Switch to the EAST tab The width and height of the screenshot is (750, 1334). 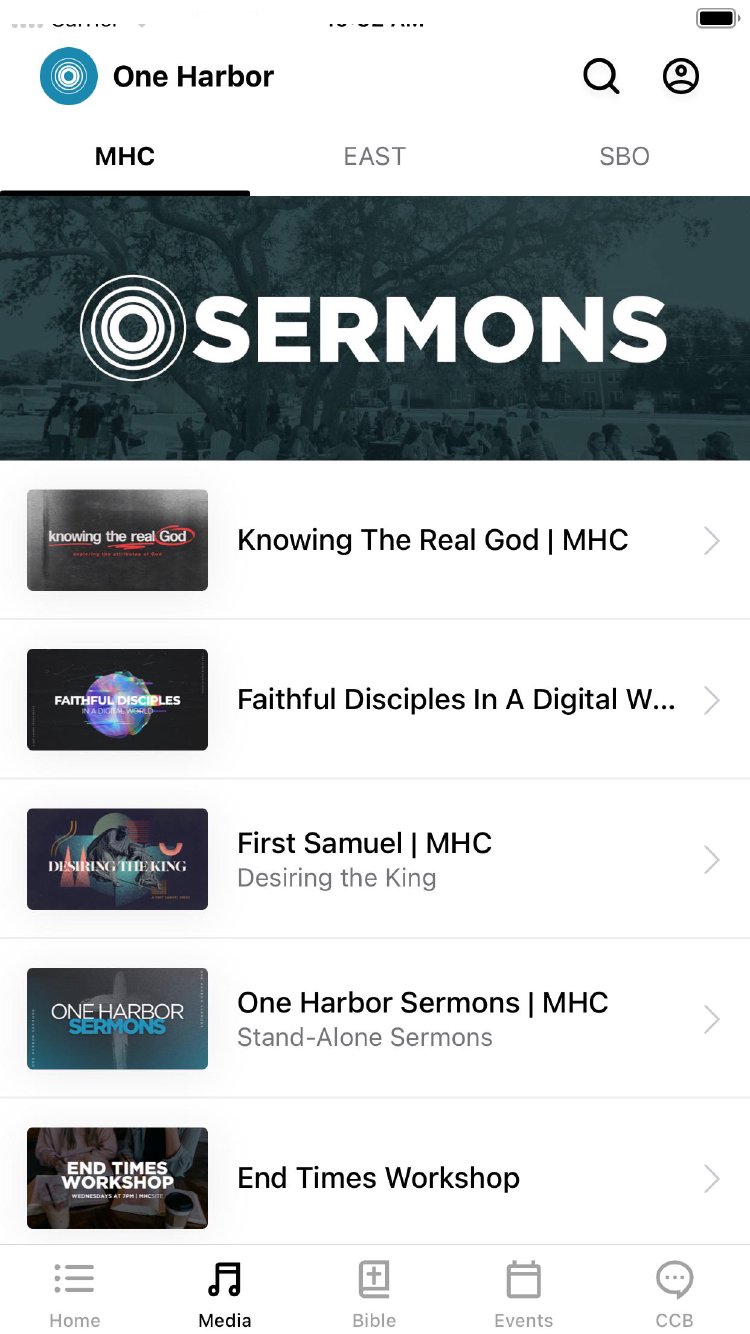coord(375,157)
